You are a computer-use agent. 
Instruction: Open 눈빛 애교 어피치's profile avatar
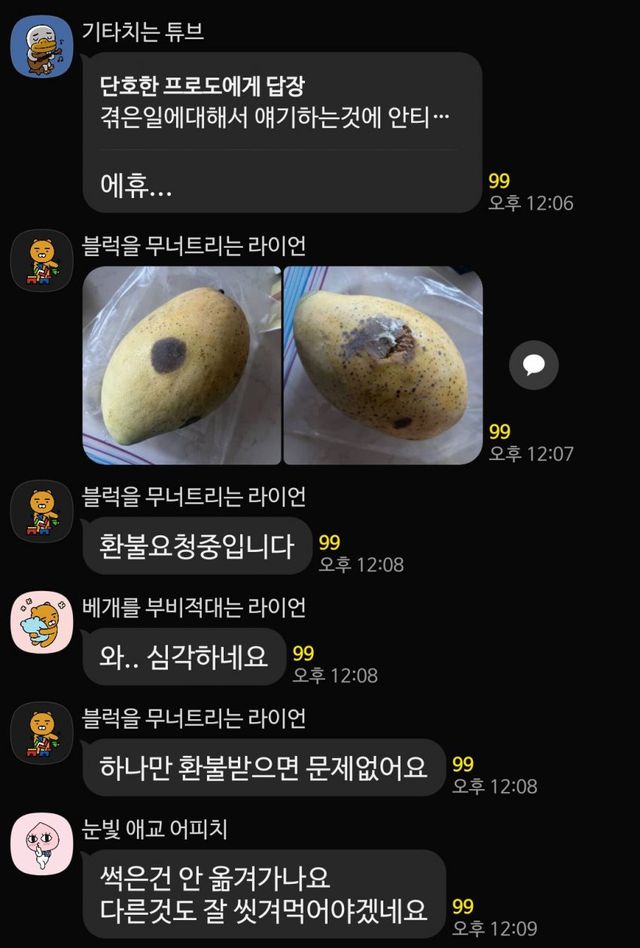click(41, 844)
